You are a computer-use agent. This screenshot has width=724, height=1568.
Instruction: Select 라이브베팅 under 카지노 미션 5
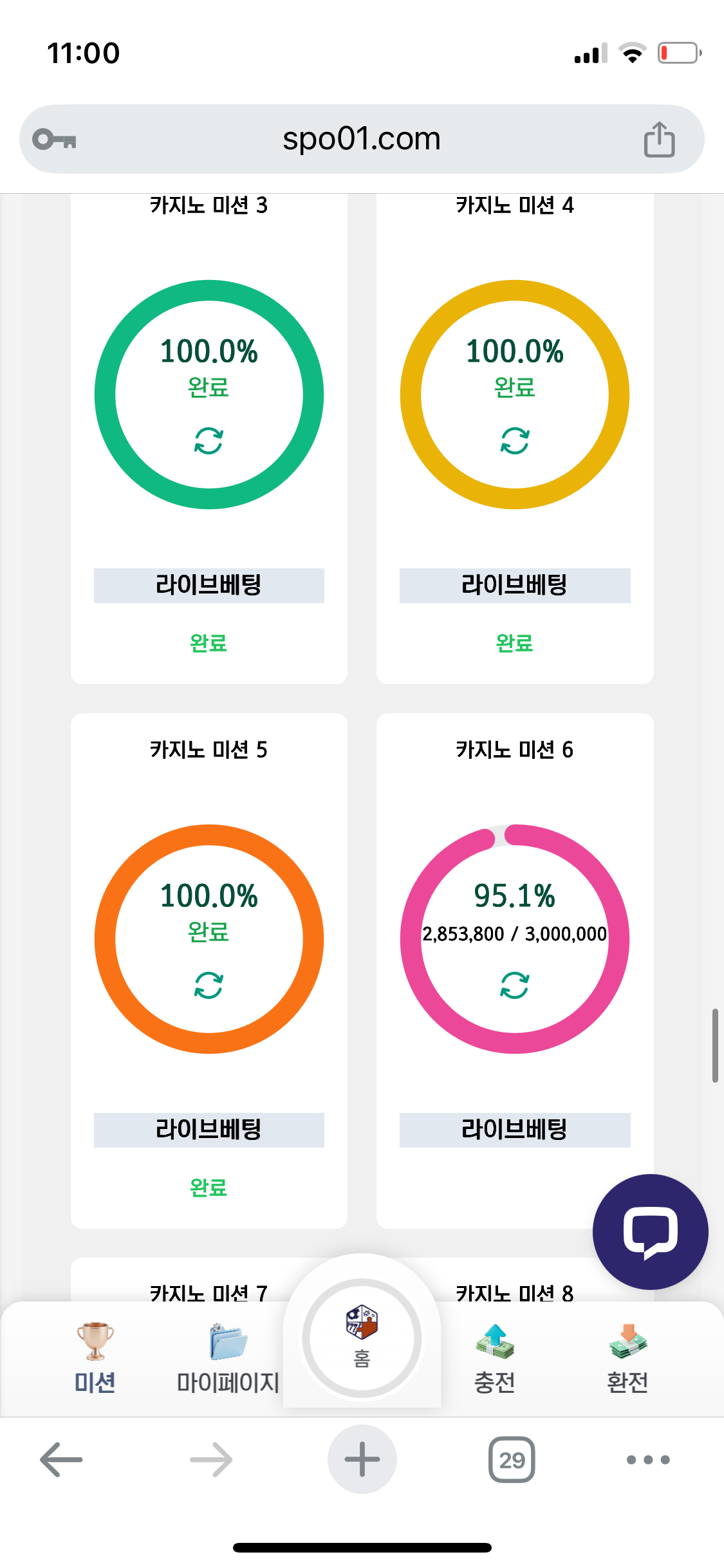point(209,1130)
